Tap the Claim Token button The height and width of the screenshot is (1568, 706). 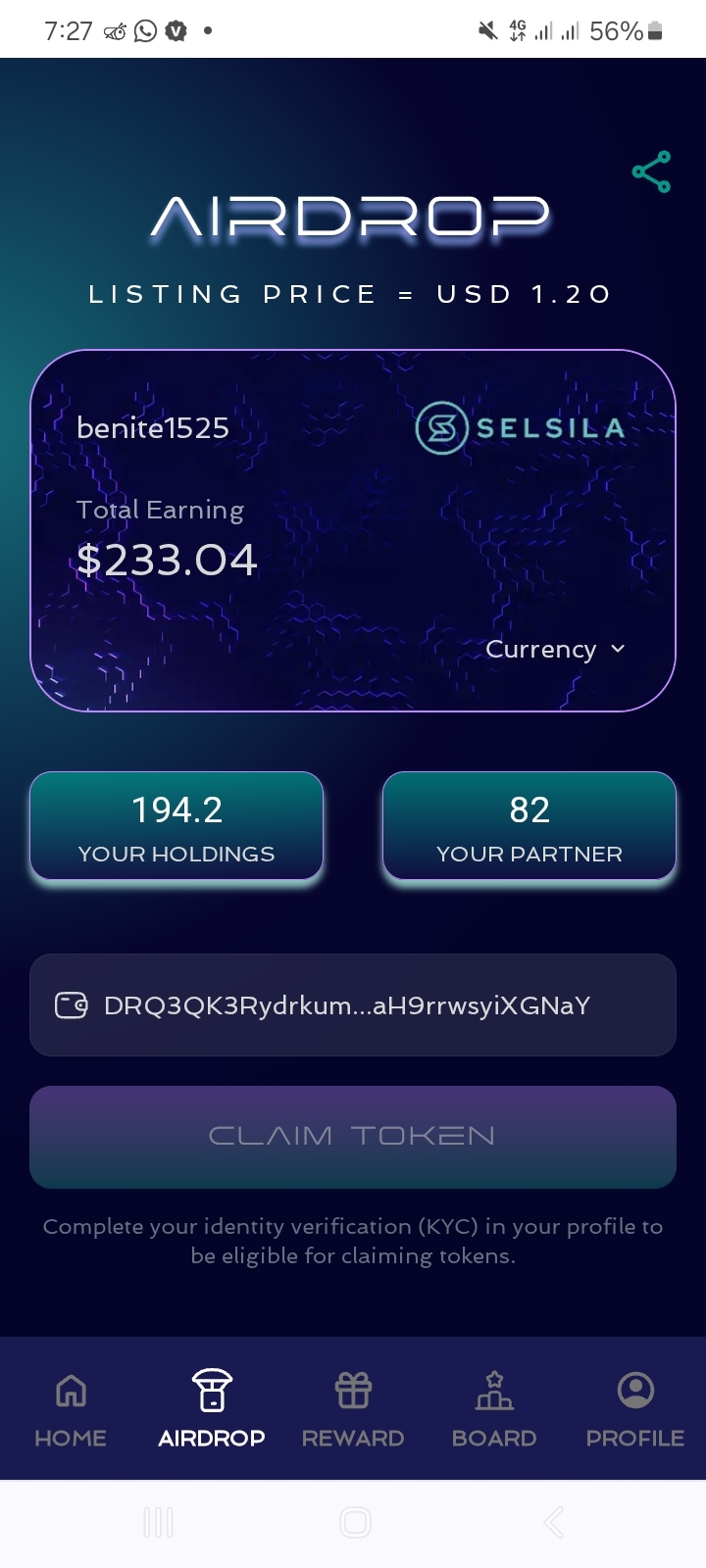(x=353, y=1137)
